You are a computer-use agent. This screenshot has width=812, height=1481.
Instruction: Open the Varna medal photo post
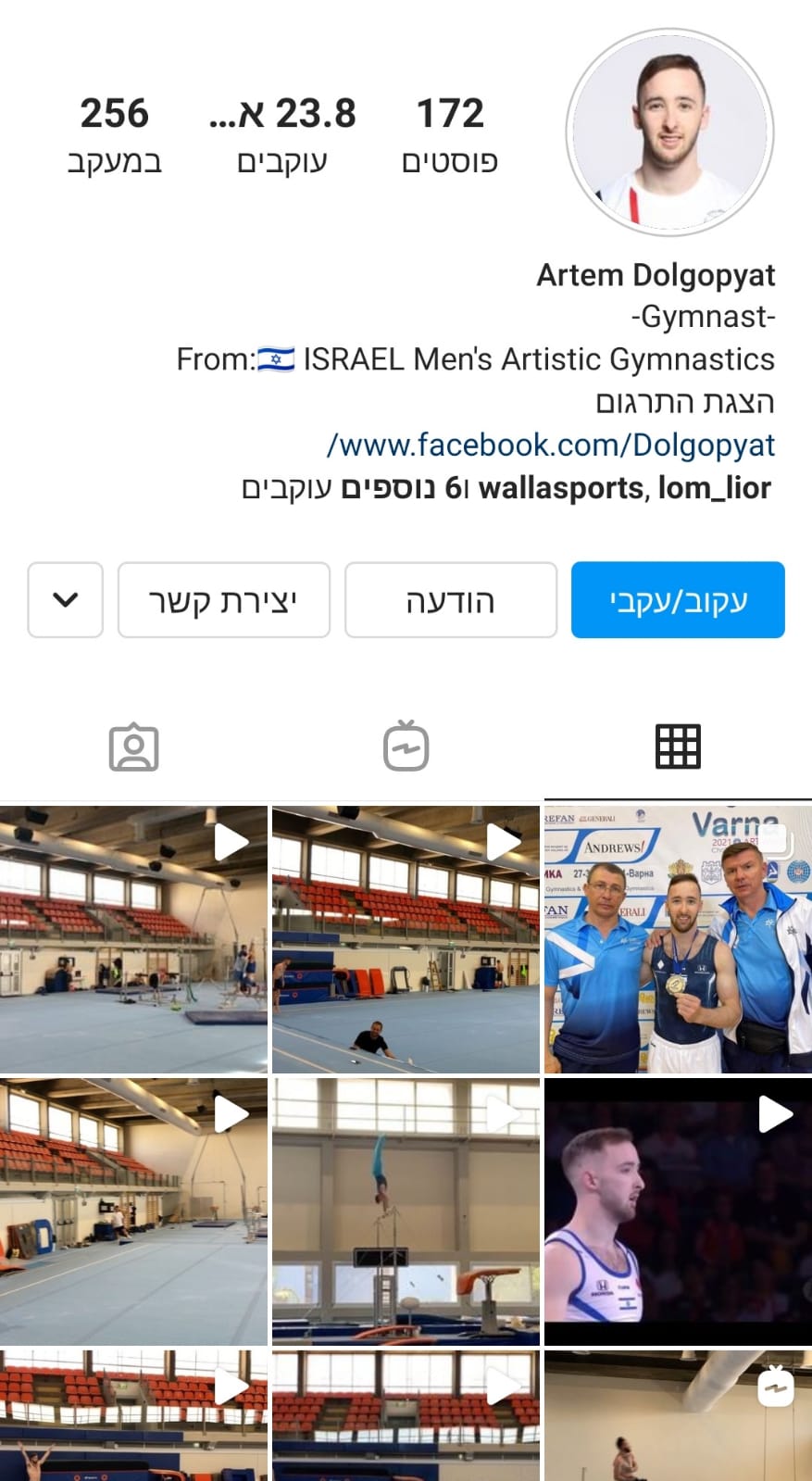click(678, 939)
